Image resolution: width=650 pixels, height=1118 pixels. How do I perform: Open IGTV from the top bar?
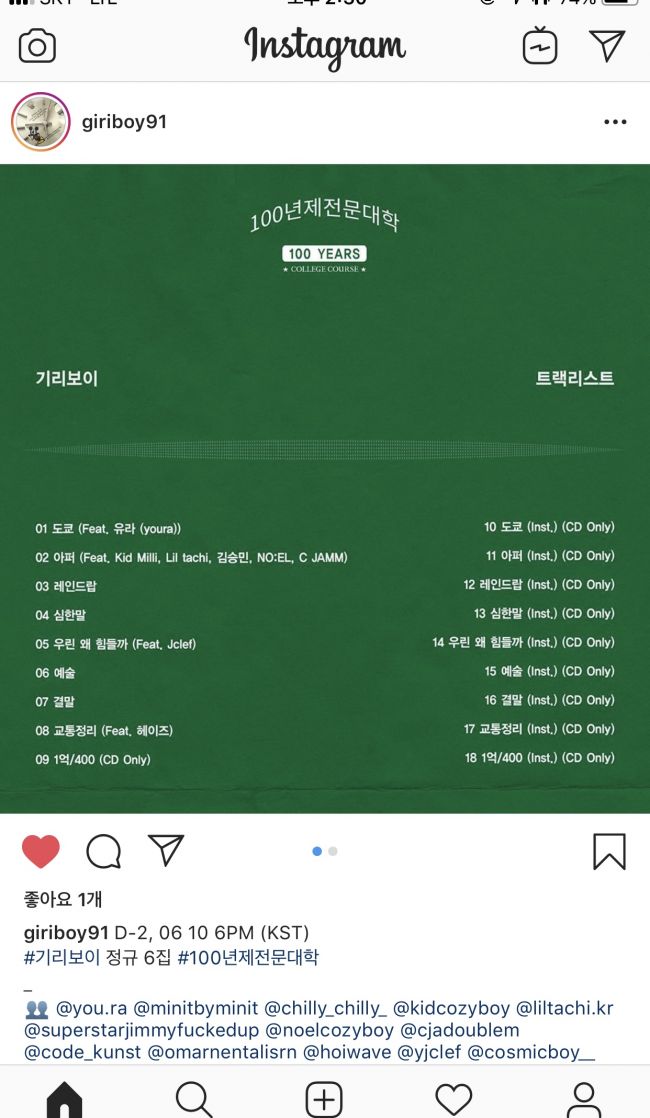tap(540, 46)
